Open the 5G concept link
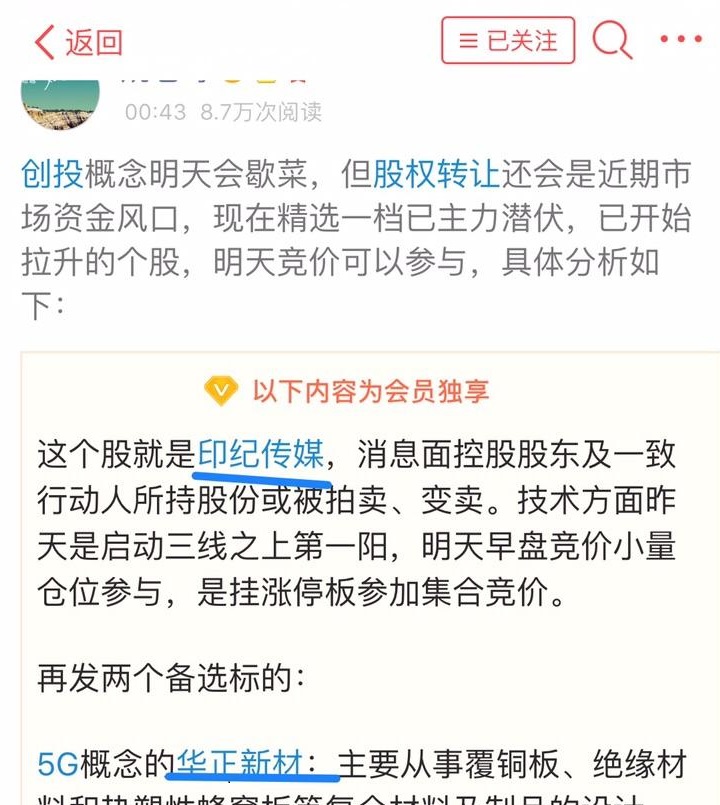Image resolution: width=720 pixels, height=805 pixels. pyautogui.click(x=57, y=765)
